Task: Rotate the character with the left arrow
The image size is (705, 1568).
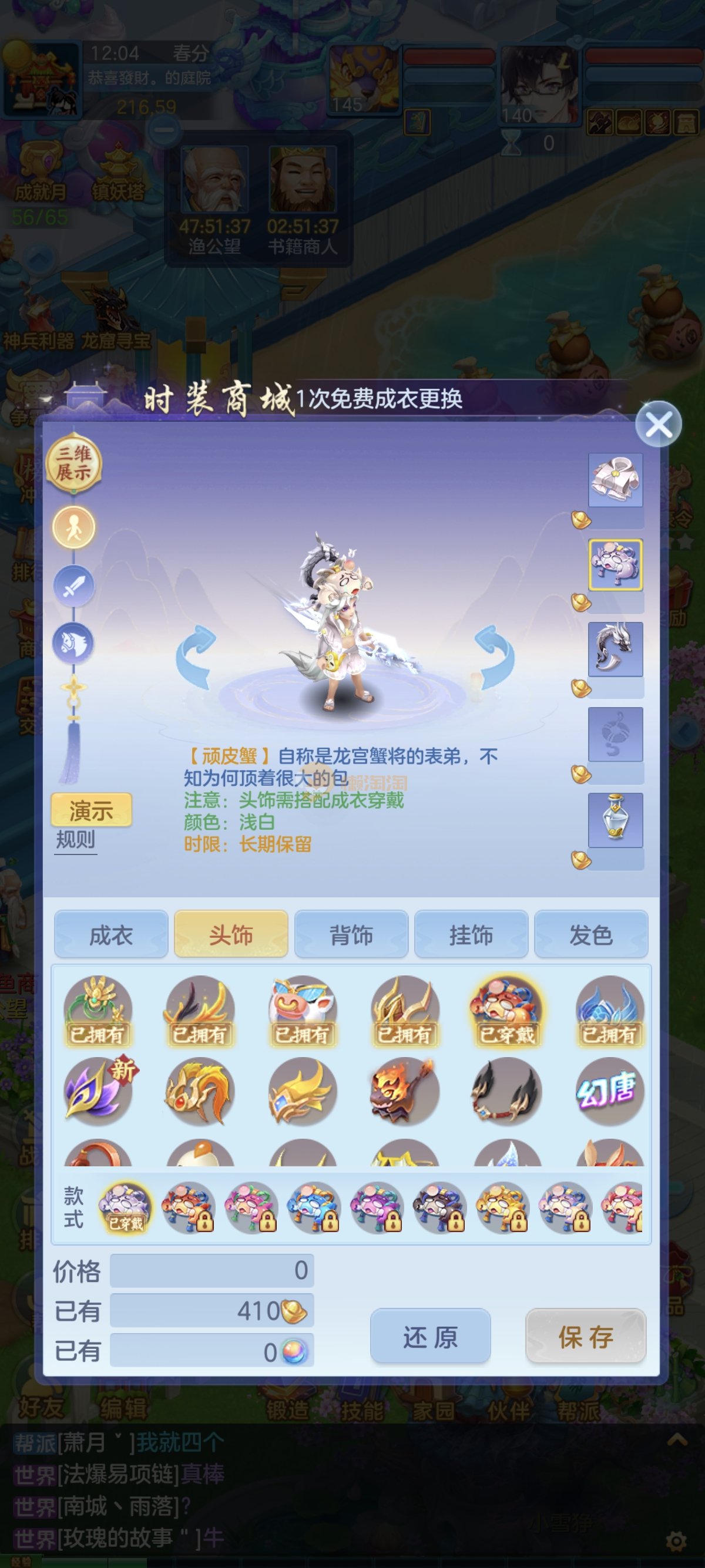Action: (196, 656)
